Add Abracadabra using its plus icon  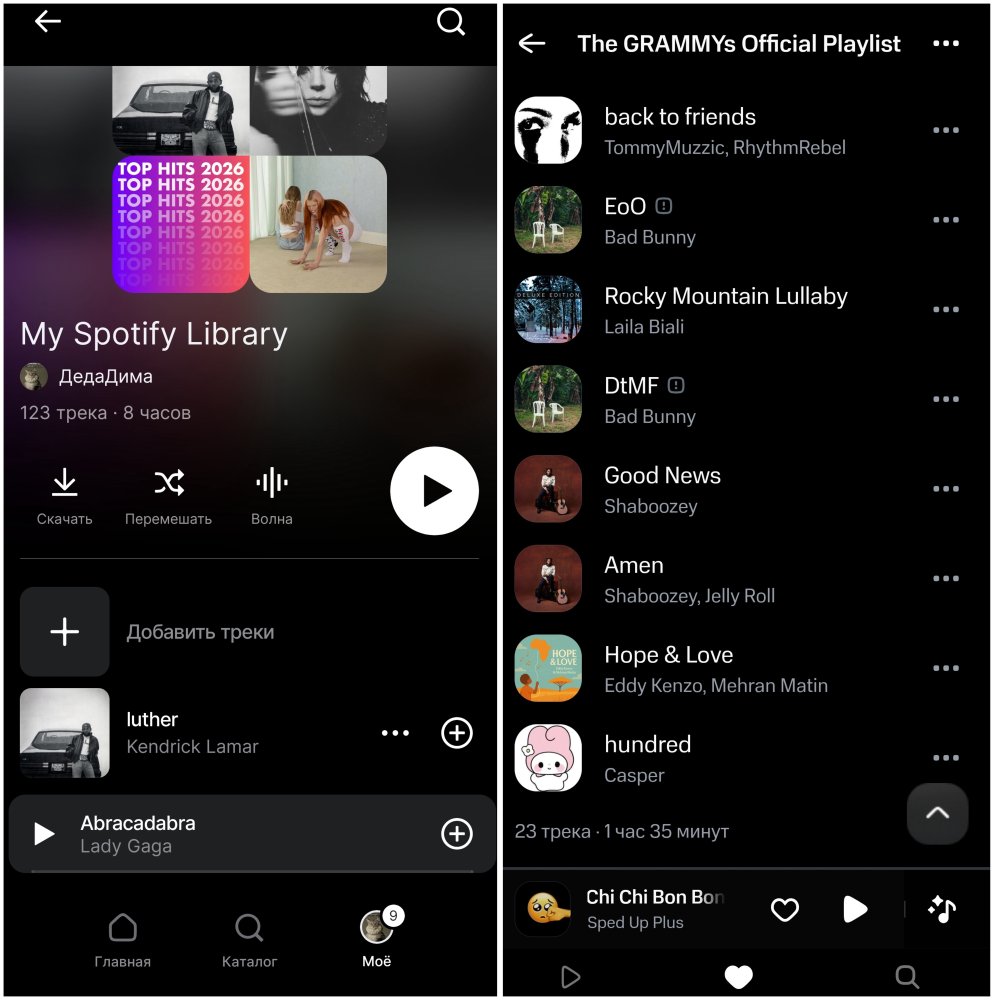point(457,834)
